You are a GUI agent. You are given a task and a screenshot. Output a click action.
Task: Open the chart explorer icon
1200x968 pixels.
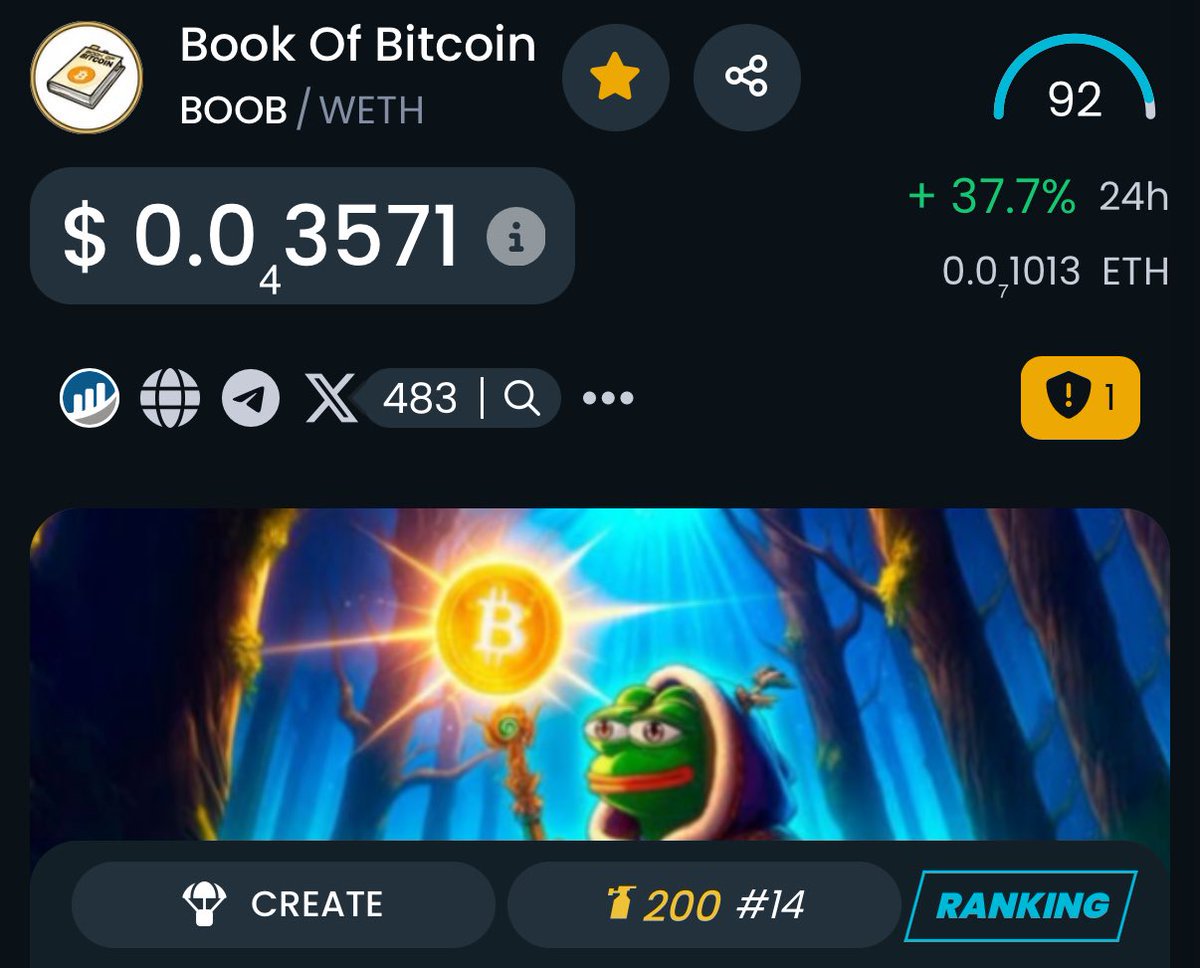click(89, 398)
